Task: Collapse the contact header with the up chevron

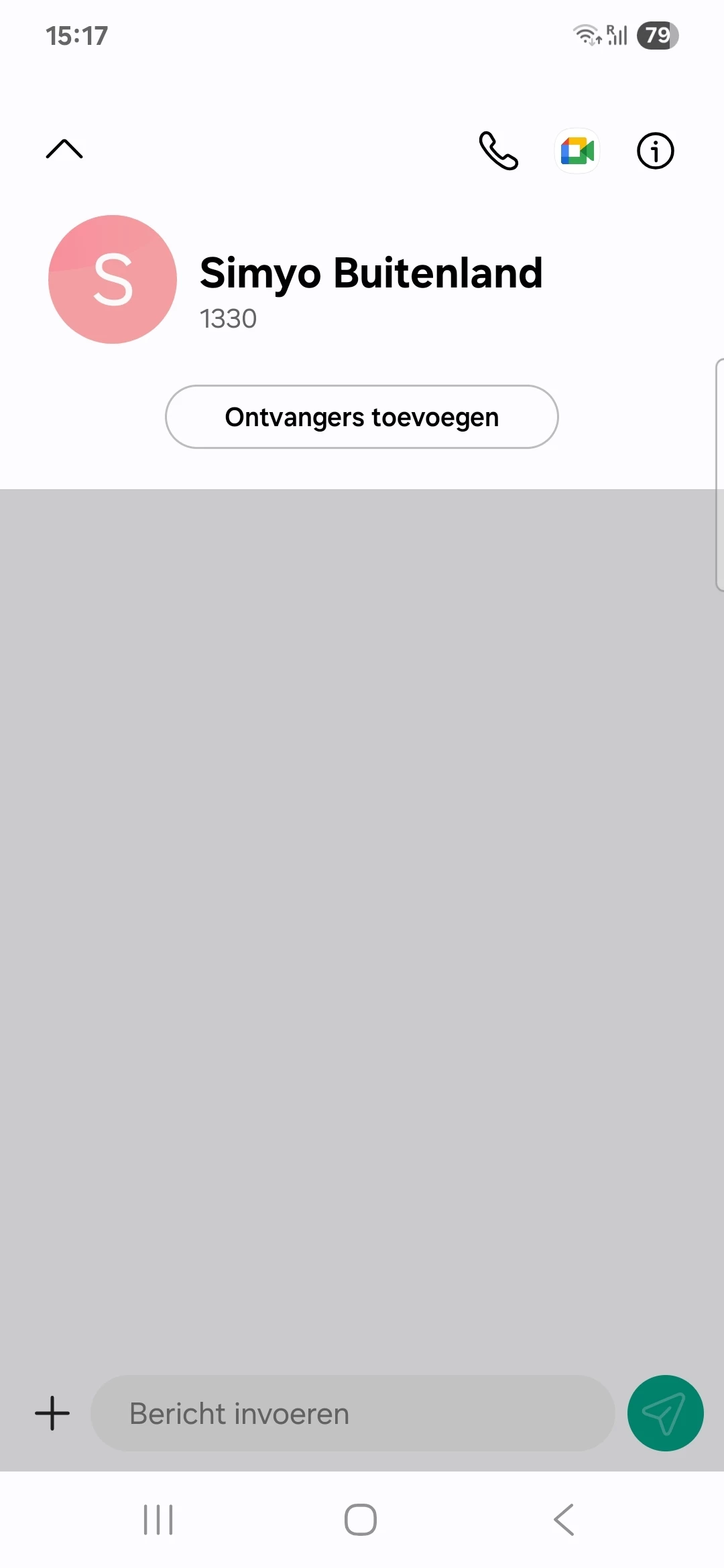Action: [x=64, y=149]
